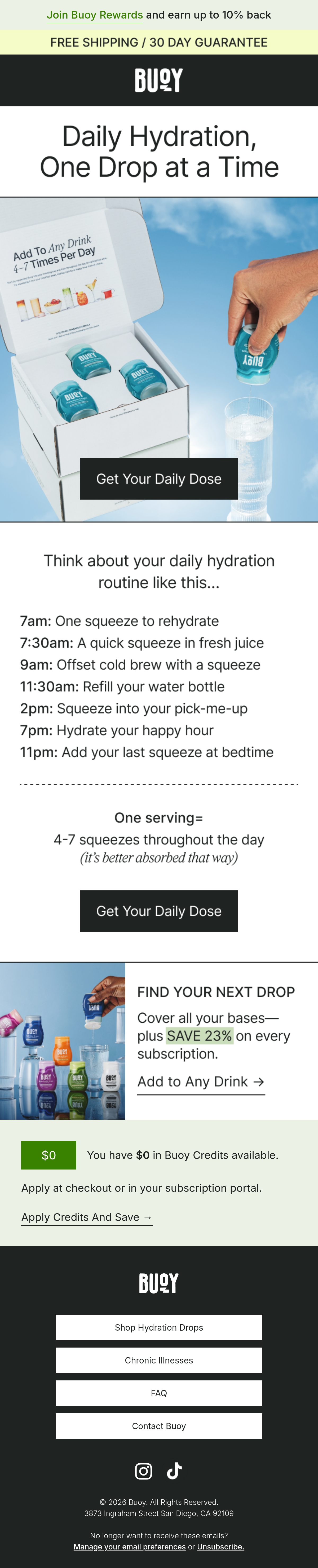318x1568 pixels.
Task: Open Buoy's Instagram icon
Action: [x=144, y=1471]
